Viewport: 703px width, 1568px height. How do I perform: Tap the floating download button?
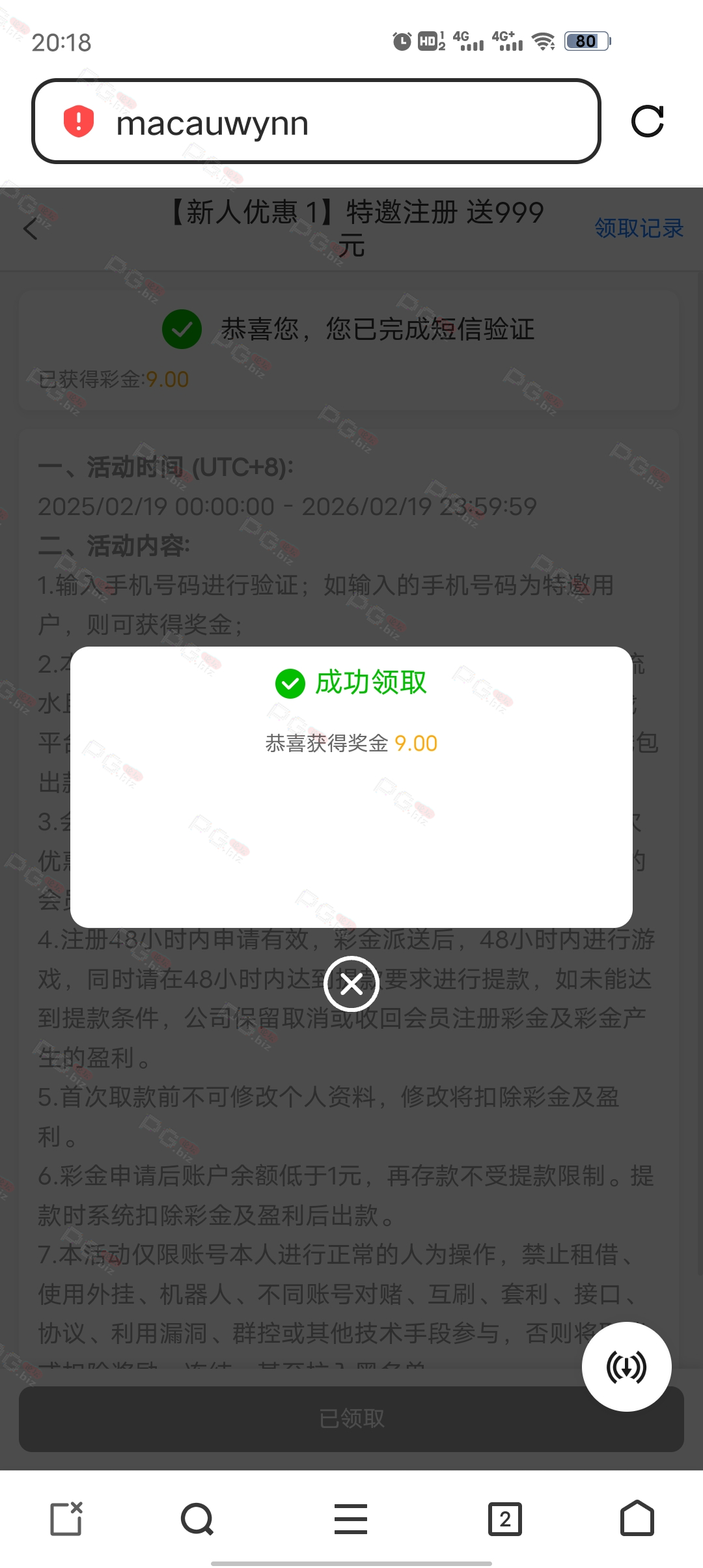(x=626, y=1366)
